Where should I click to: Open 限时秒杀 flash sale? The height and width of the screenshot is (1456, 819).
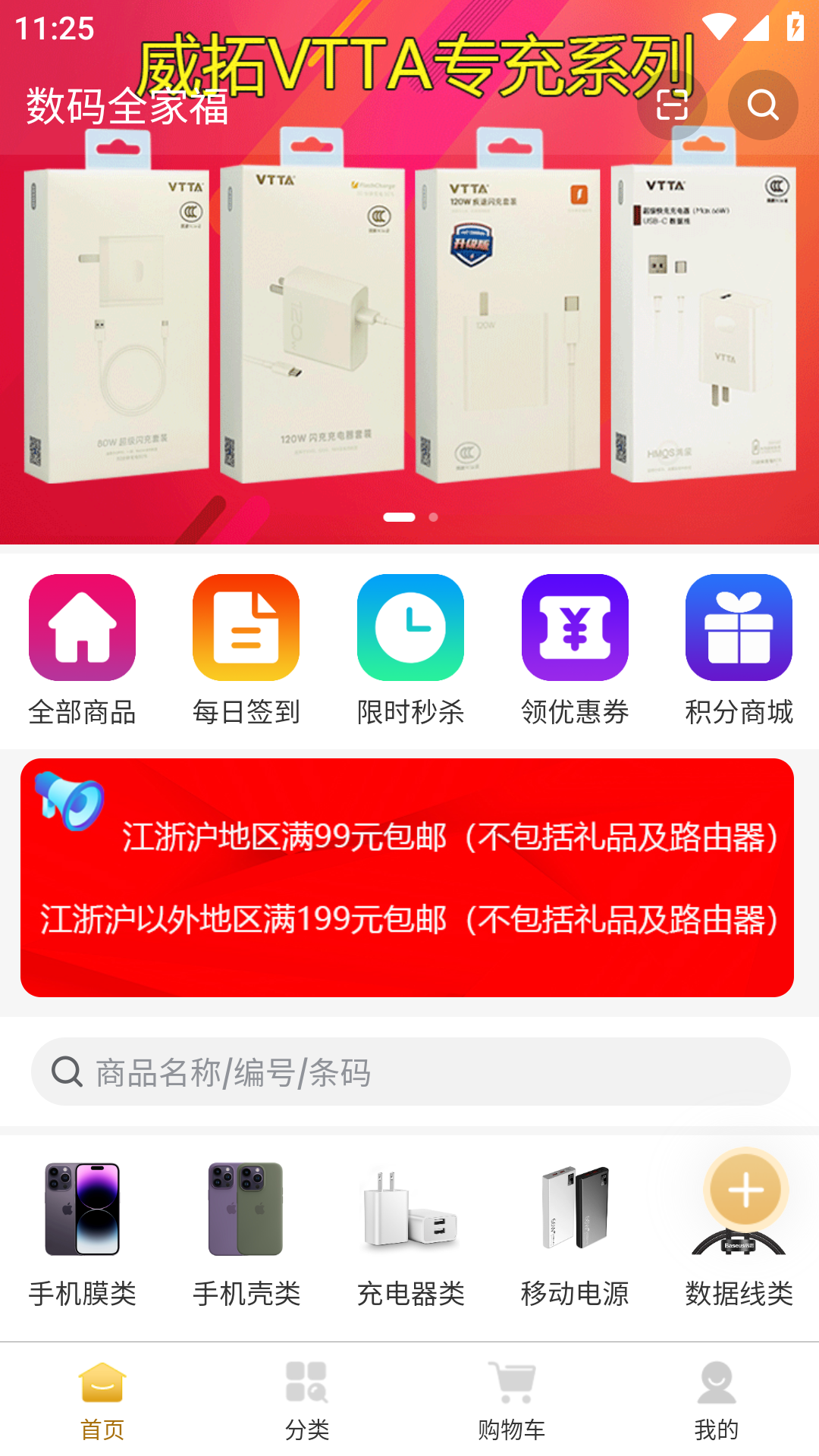point(410,648)
